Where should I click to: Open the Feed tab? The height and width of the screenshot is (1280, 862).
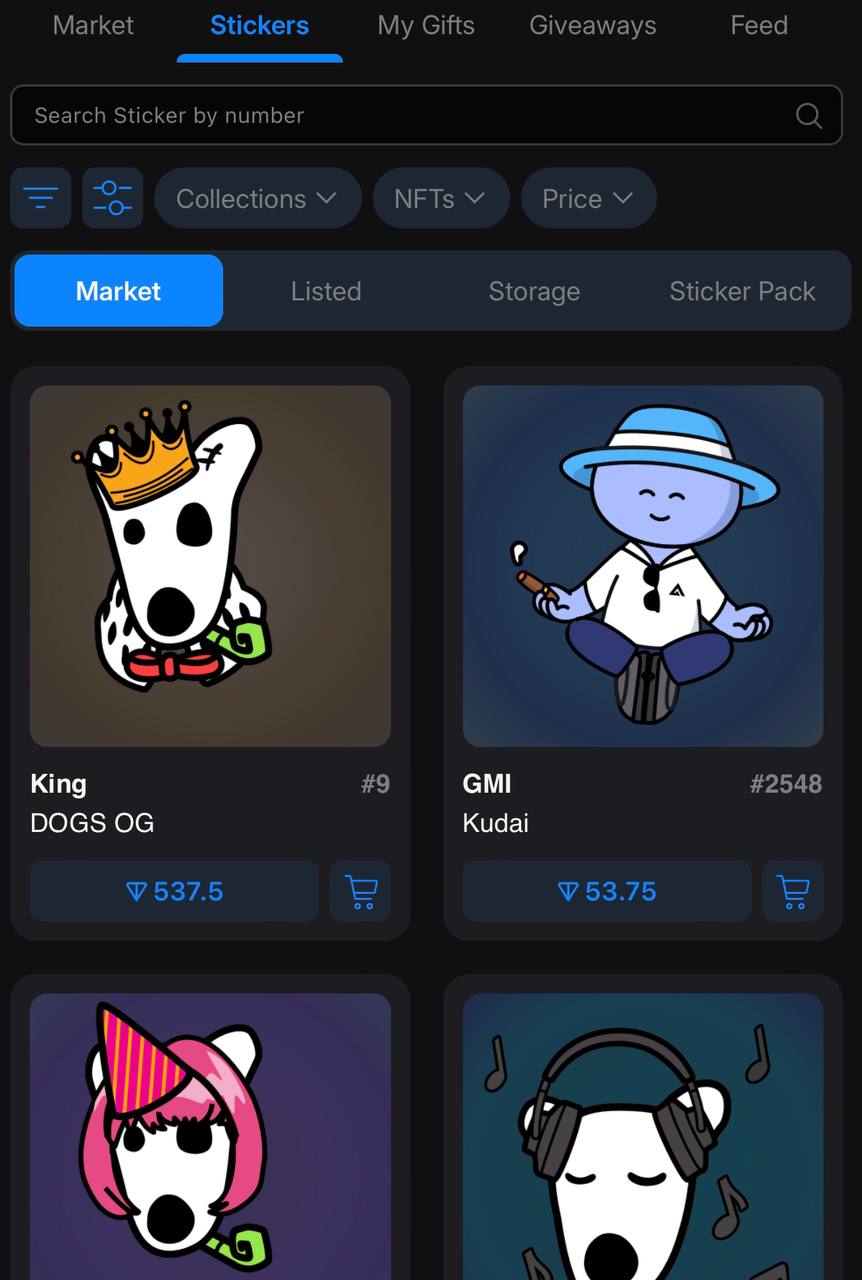coord(759,25)
